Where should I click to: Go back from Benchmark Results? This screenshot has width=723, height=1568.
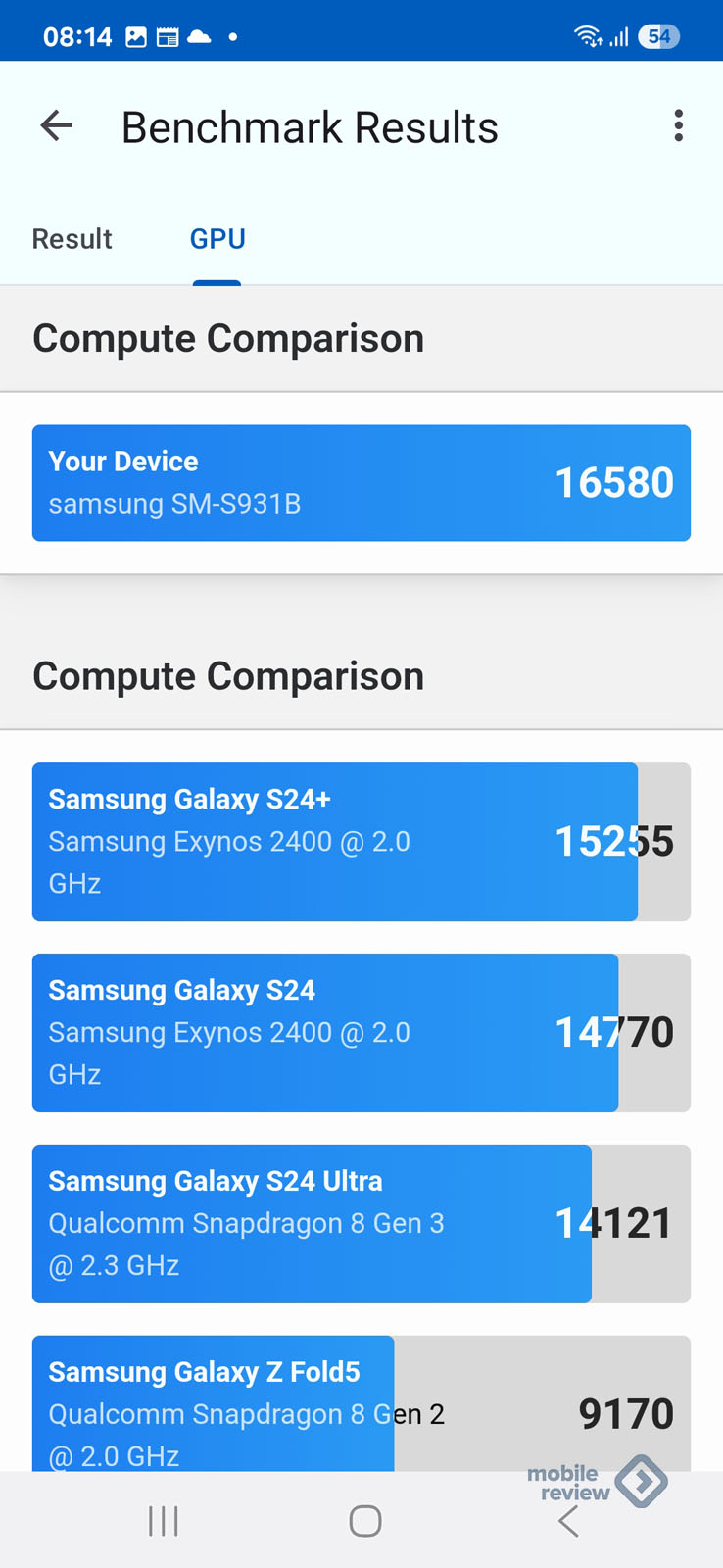tap(57, 126)
